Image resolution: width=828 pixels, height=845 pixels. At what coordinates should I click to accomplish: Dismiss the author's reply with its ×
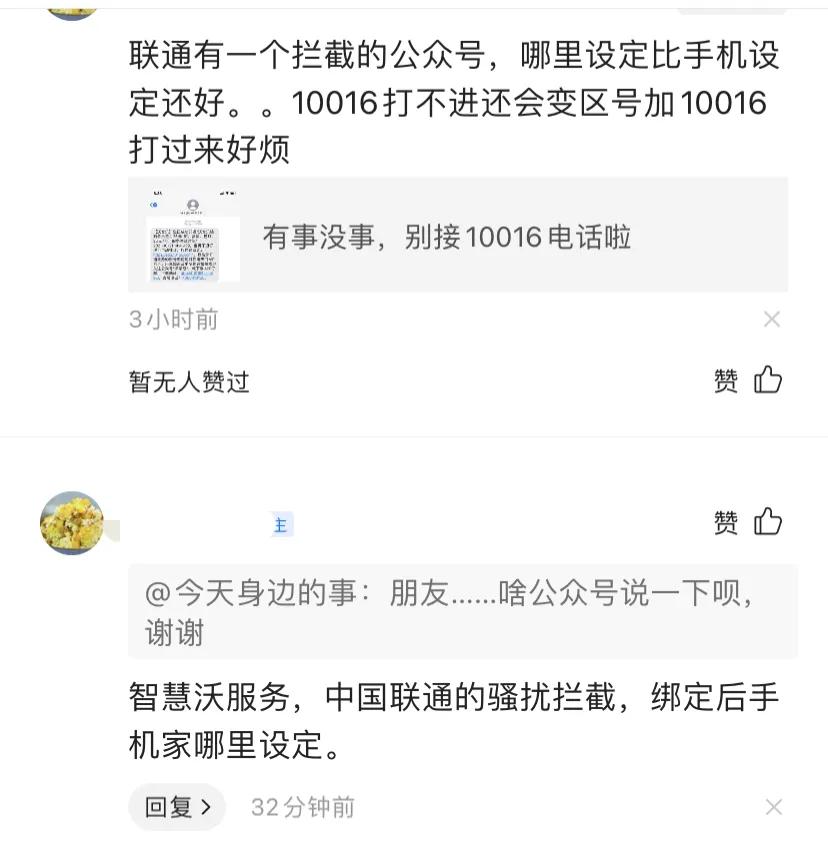click(x=772, y=807)
